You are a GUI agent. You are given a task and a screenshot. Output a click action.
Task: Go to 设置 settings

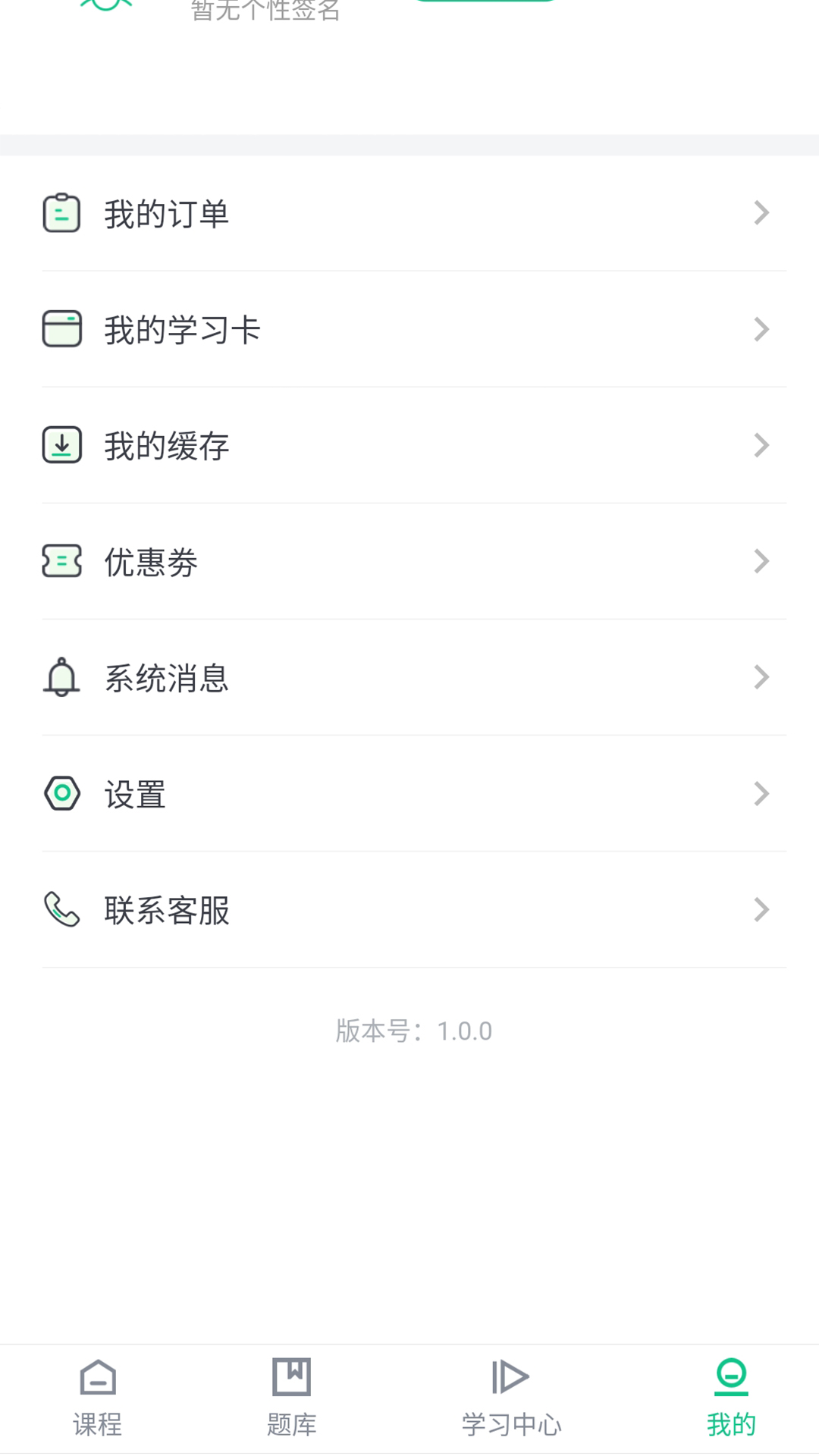point(409,793)
